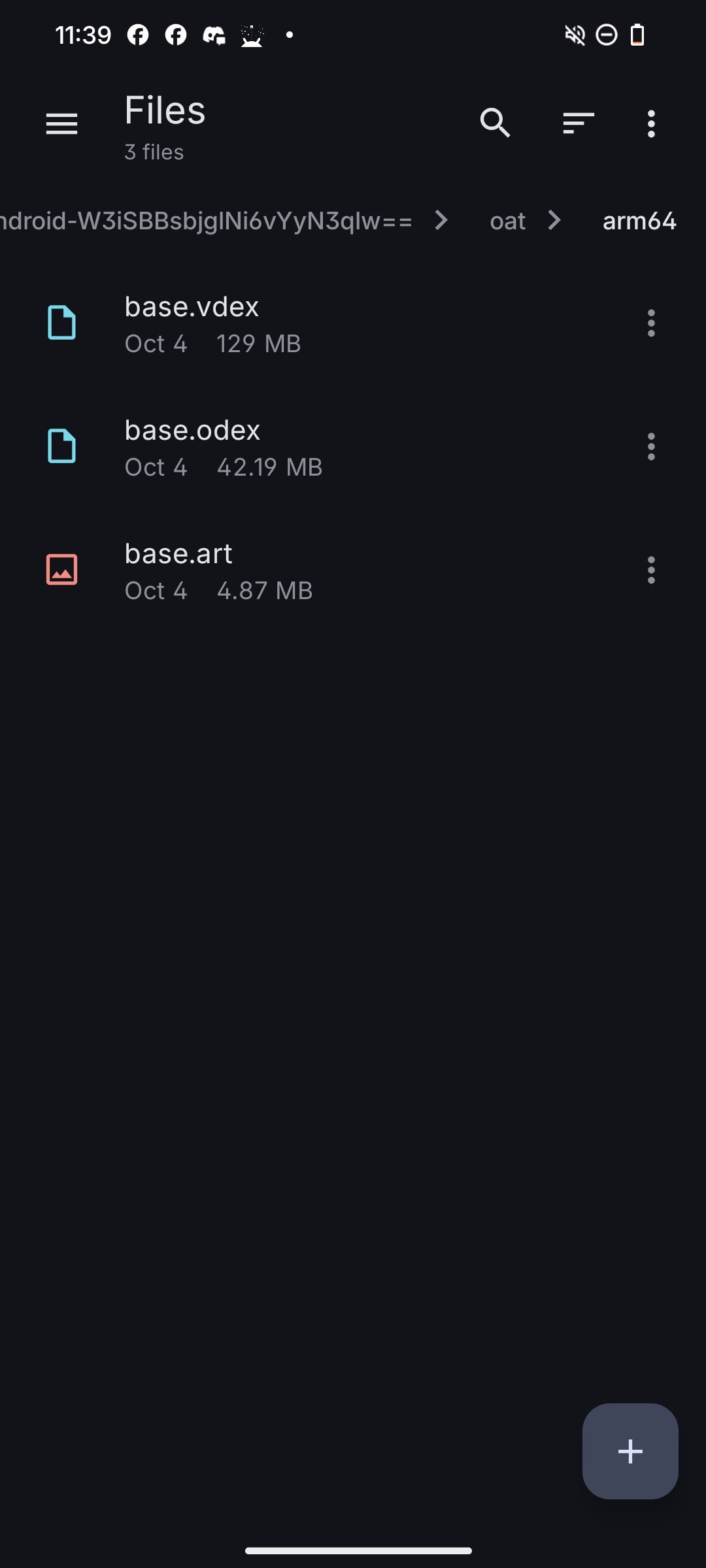706x1568 pixels.
Task: Open the sort options
Action: (578, 123)
